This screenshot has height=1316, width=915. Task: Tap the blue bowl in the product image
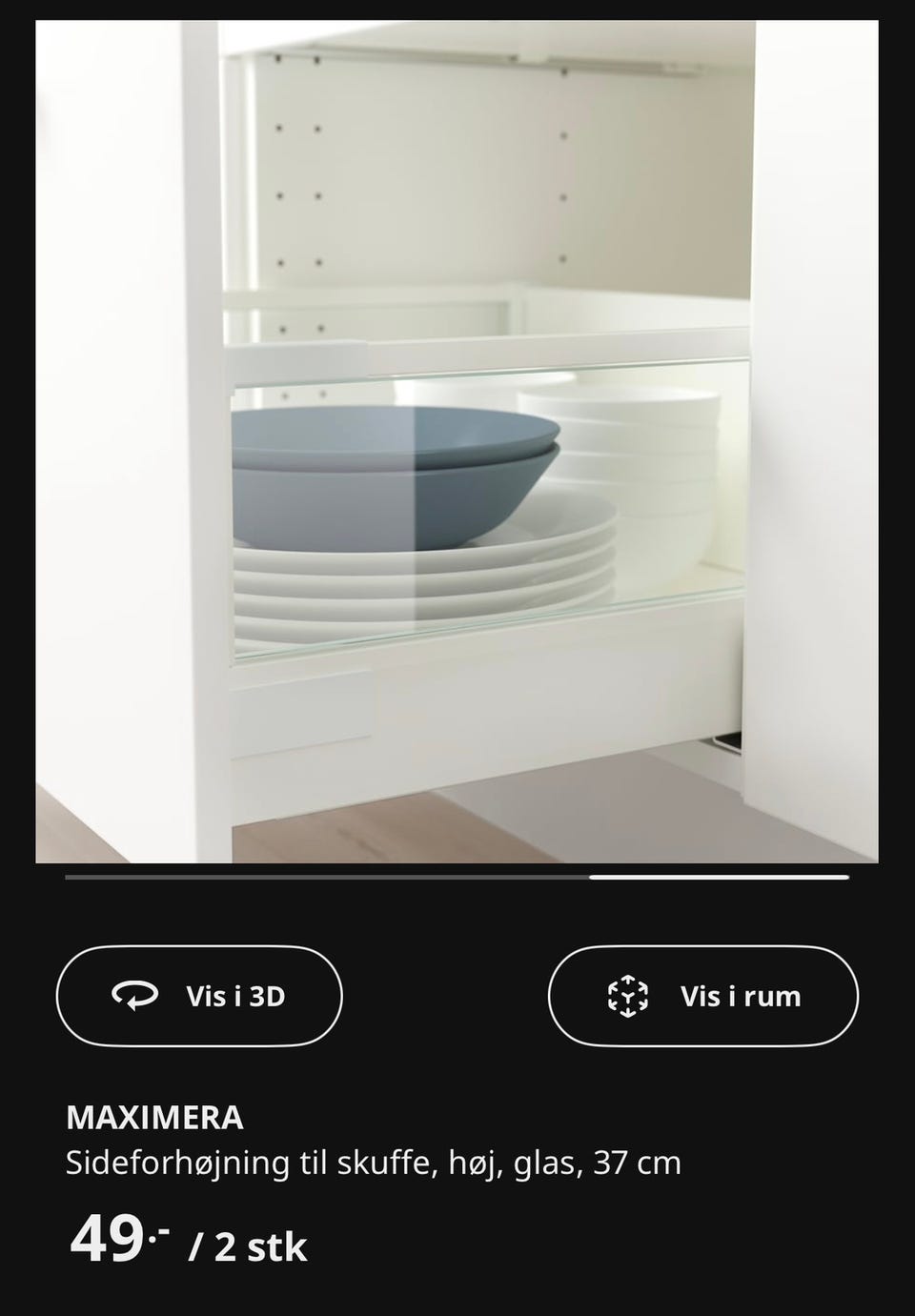click(396, 467)
